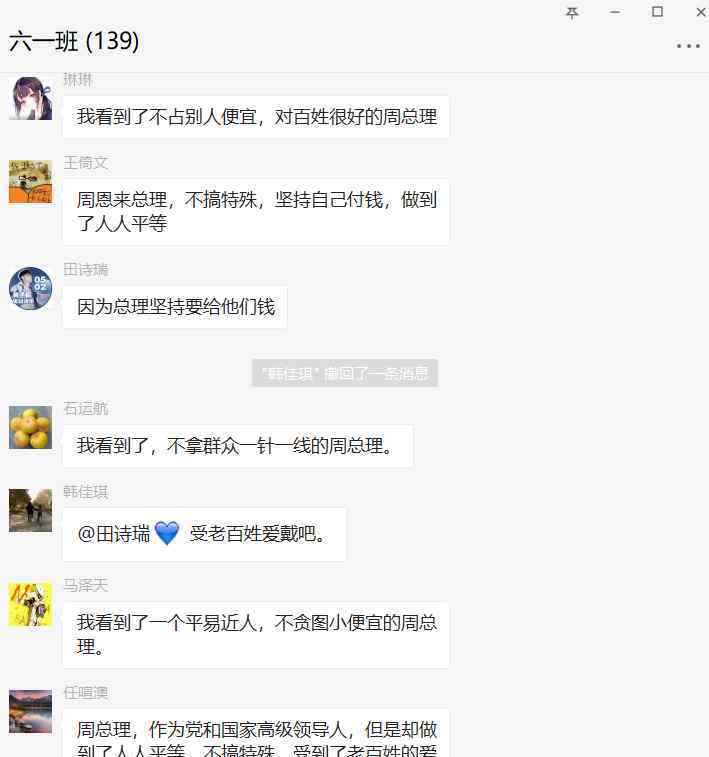Open 马泽天's yellow avatar
The height and width of the screenshot is (757, 709).
(30, 604)
